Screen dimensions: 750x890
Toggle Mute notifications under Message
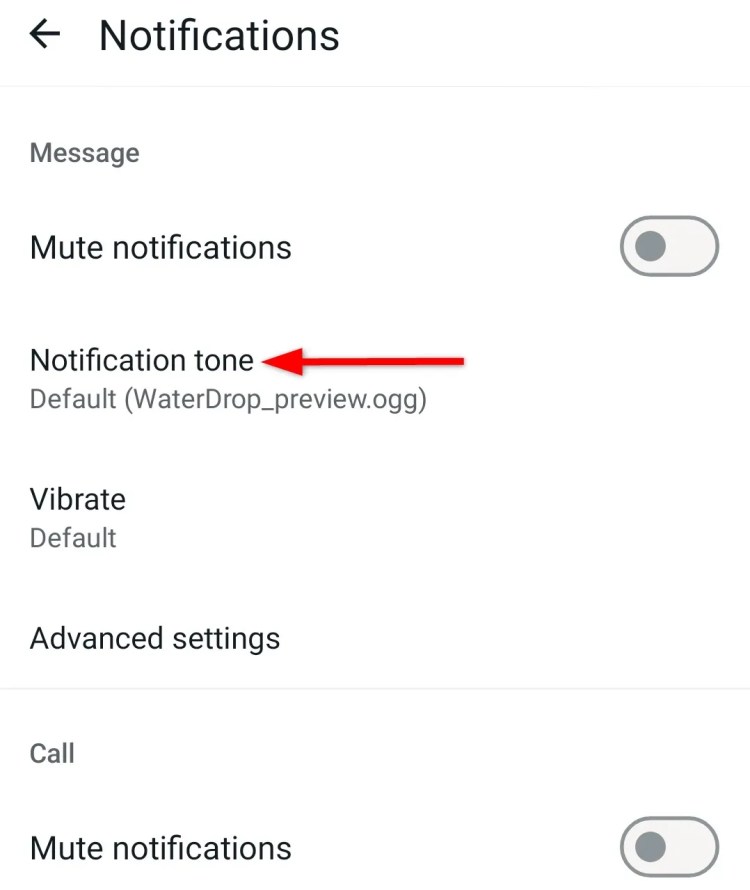coord(669,246)
